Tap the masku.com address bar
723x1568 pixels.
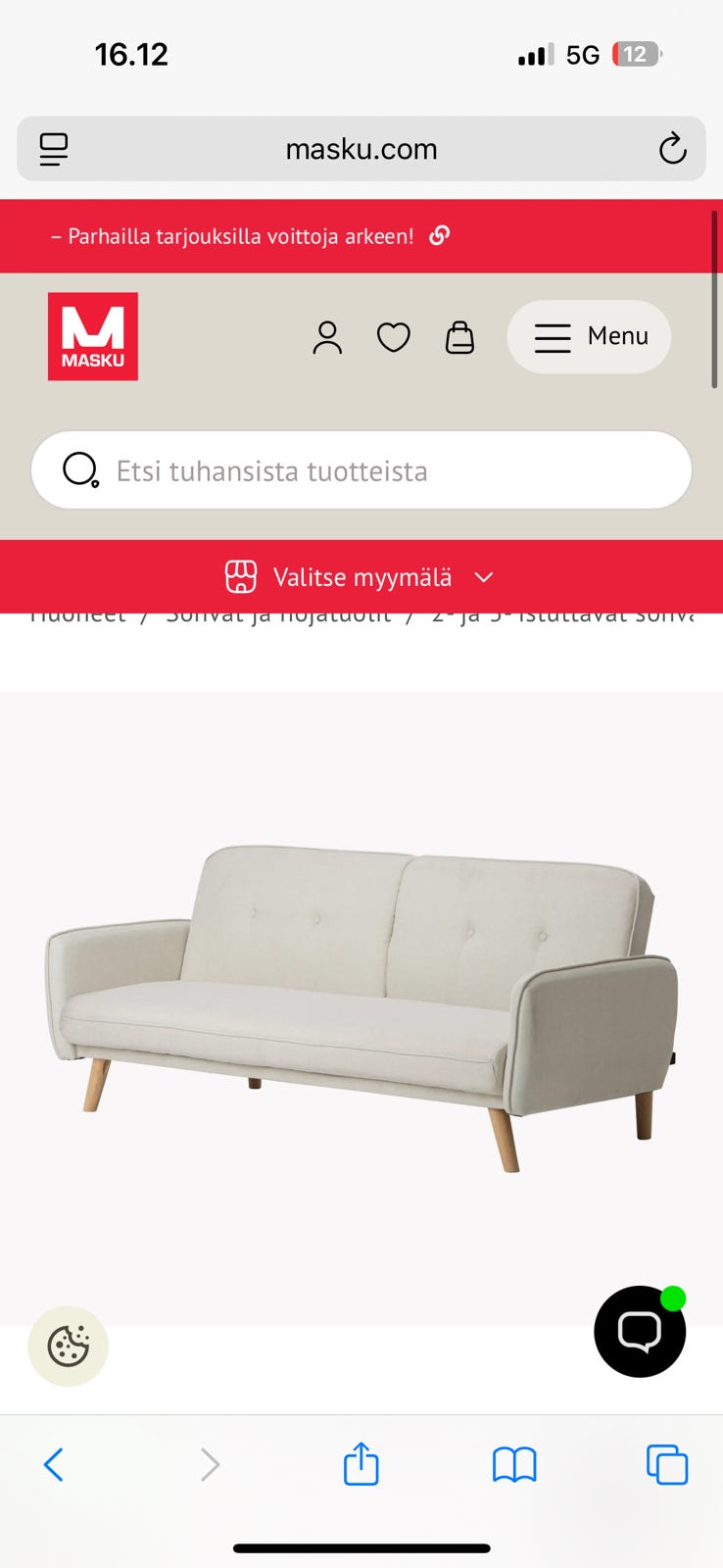[361, 149]
